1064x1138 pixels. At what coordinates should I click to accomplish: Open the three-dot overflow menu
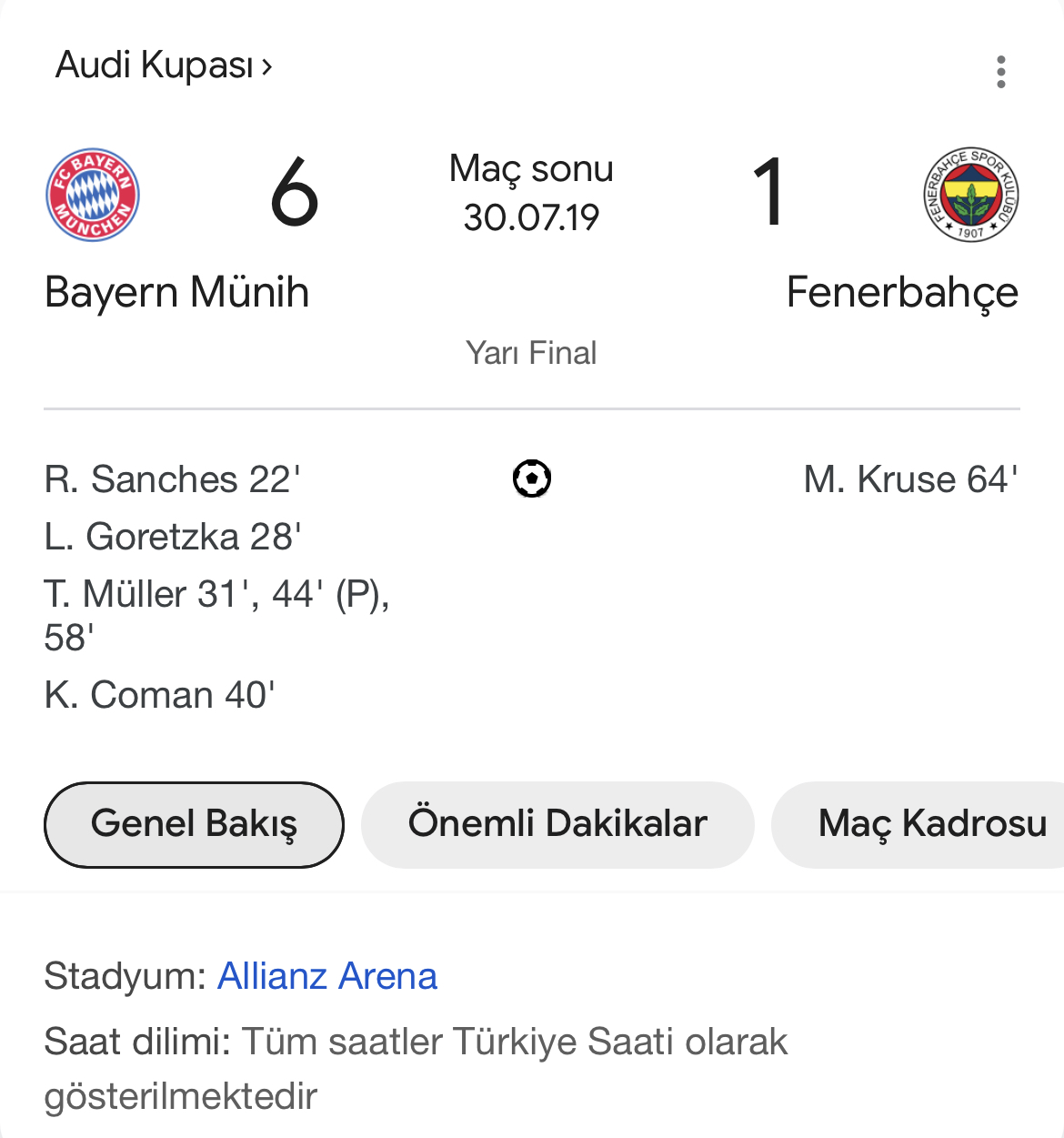(x=1000, y=72)
